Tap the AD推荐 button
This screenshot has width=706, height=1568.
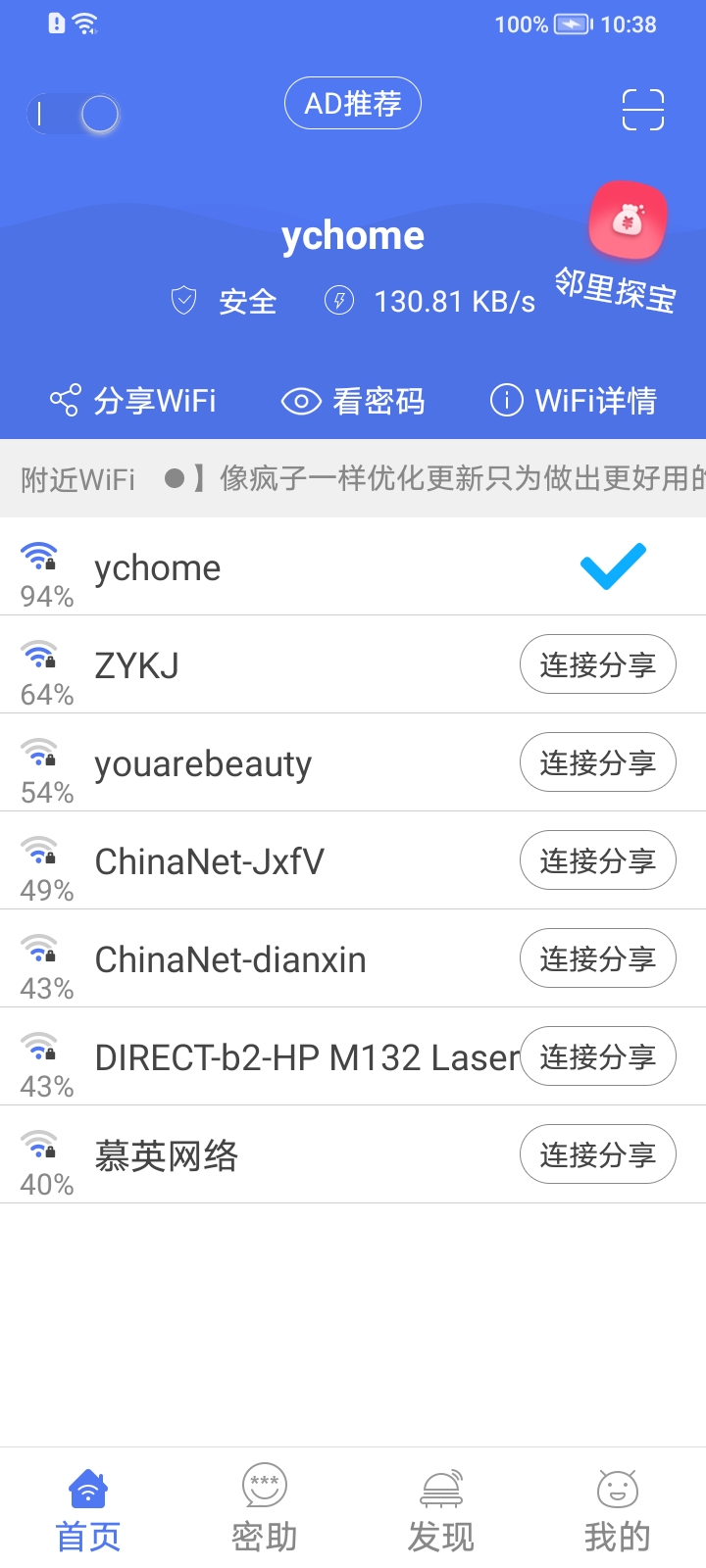click(x=353, y=103)
